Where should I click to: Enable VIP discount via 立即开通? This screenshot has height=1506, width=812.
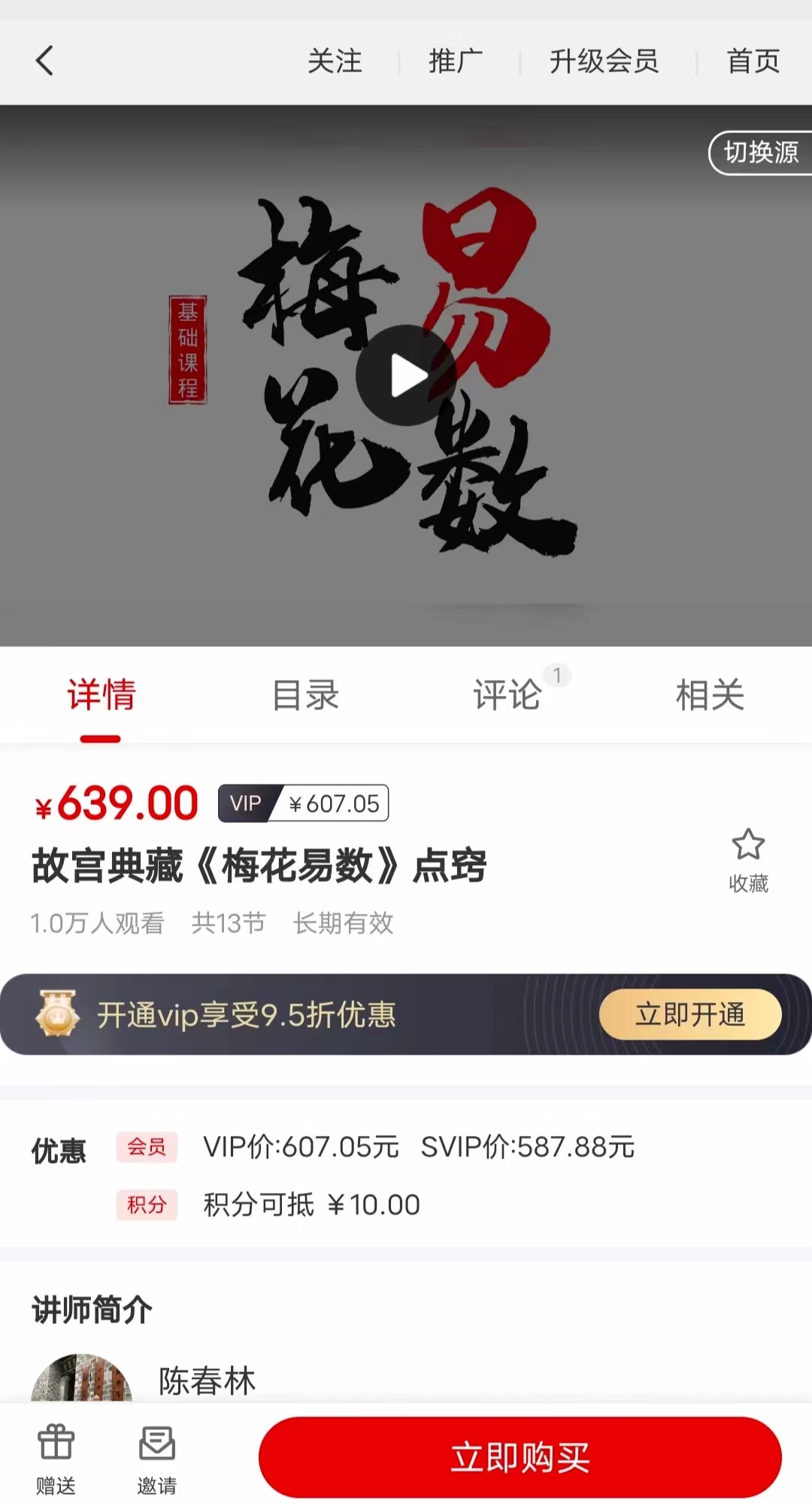[x=689, y=1014]
